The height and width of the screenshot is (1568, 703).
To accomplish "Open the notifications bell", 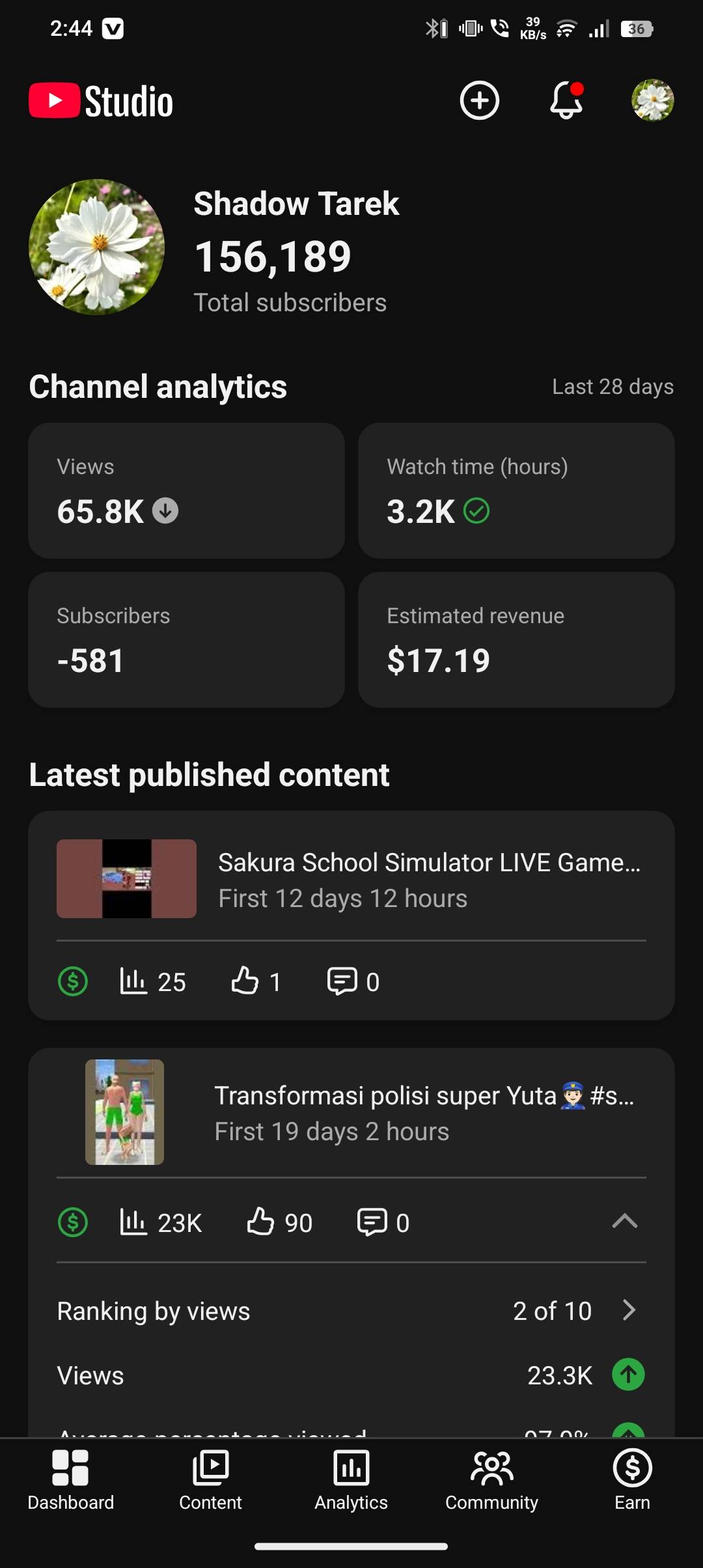I will 566,101.
